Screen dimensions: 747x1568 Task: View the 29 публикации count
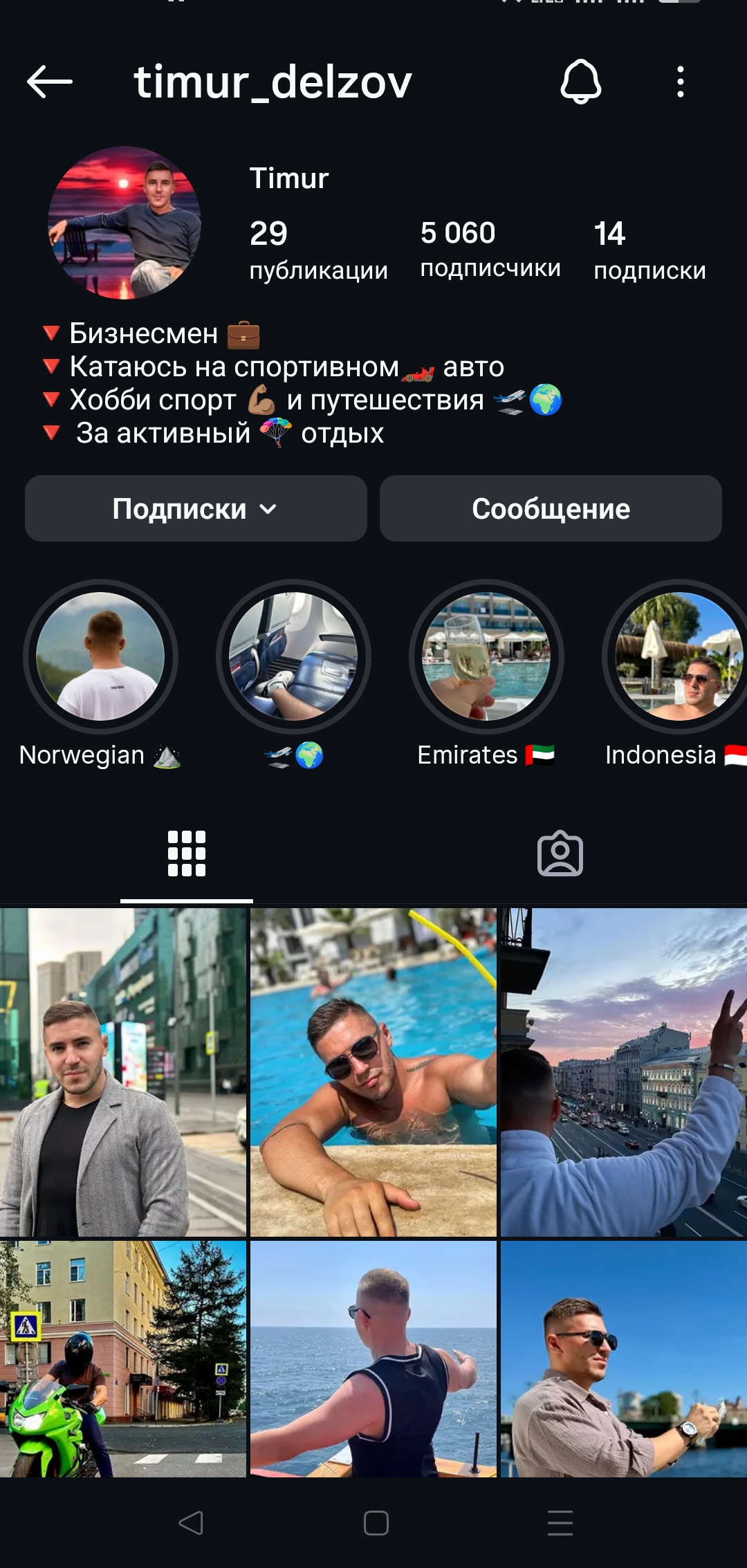coord(317,249)
